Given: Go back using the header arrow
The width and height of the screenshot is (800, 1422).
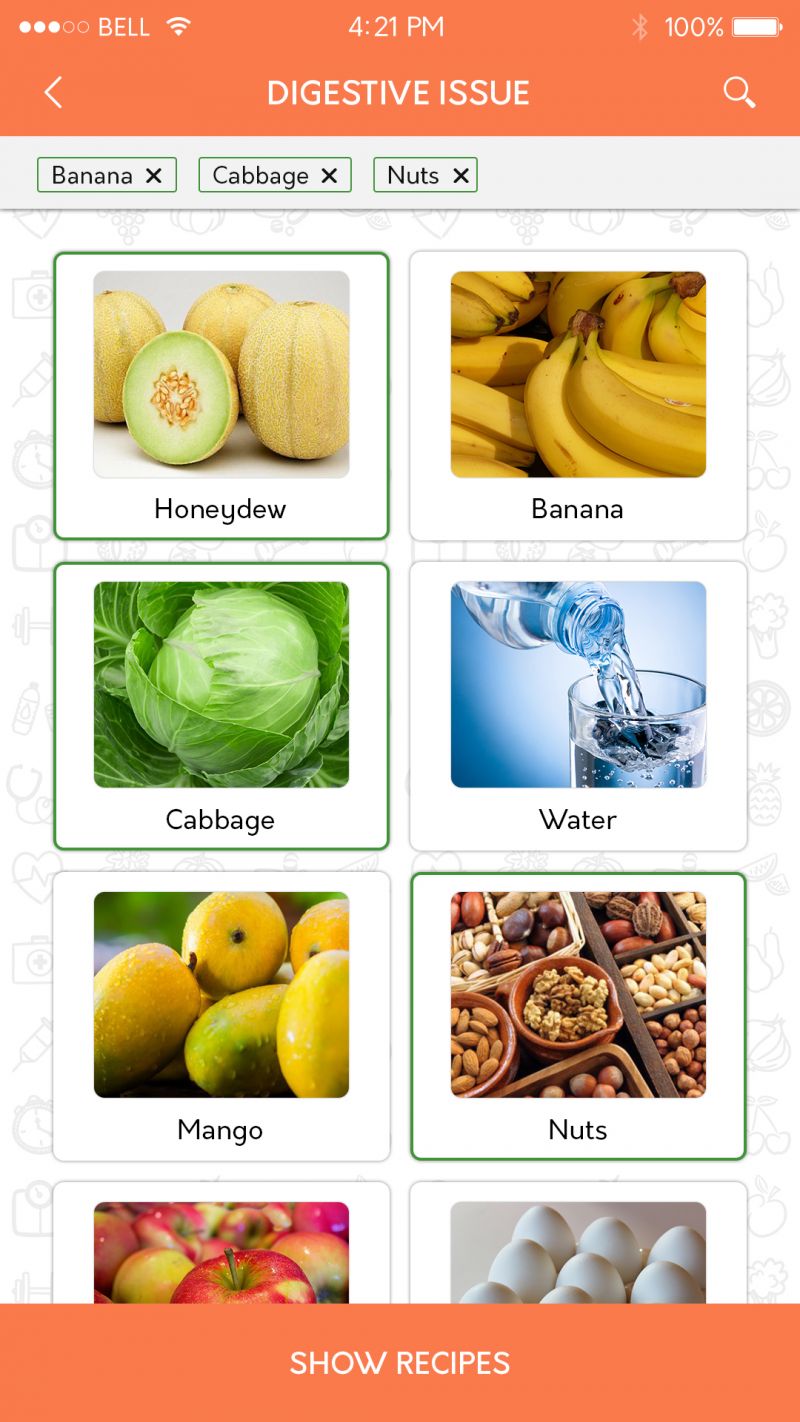Looking at the screenshot, I should tap(53, 93).
